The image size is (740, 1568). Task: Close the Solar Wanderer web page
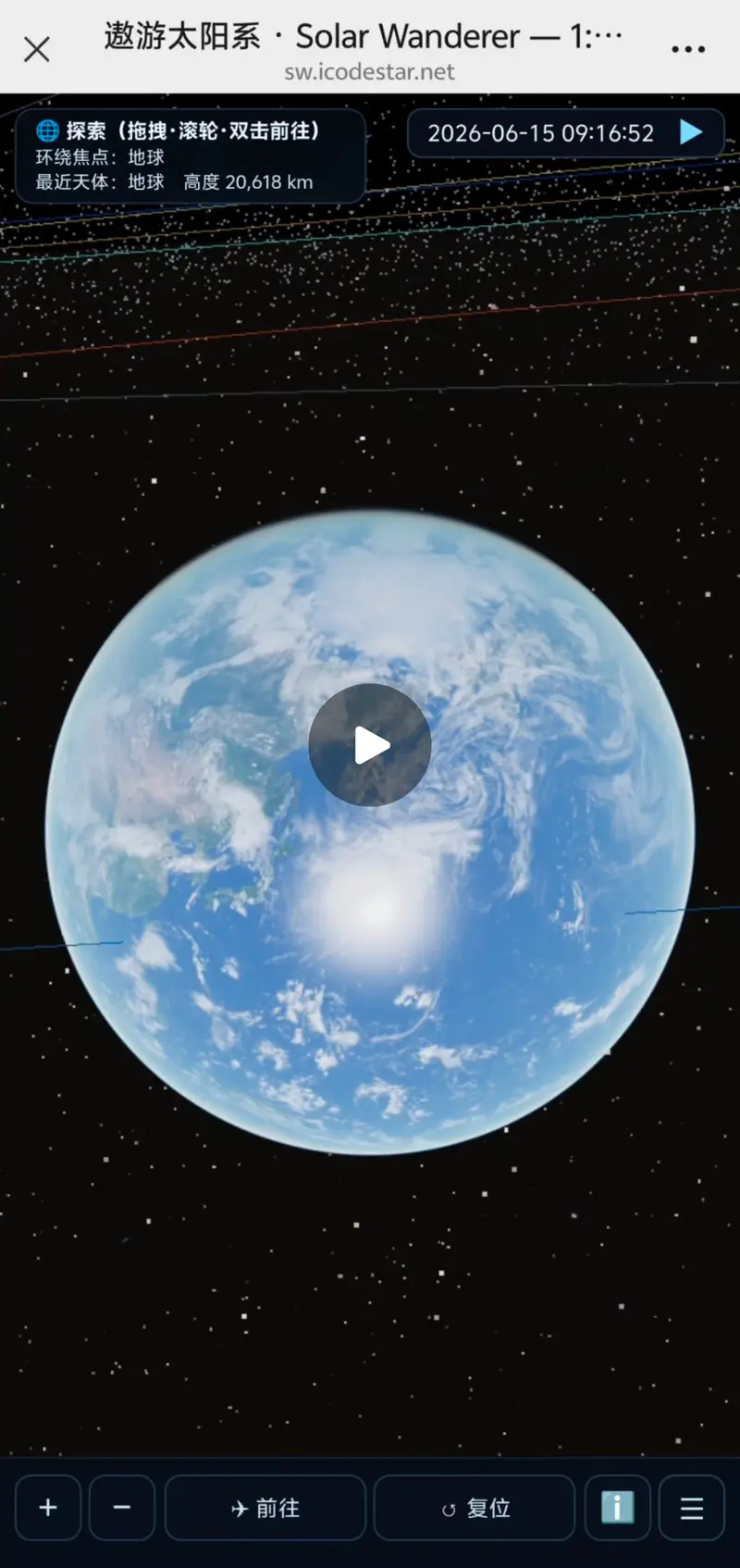[37, 49]
